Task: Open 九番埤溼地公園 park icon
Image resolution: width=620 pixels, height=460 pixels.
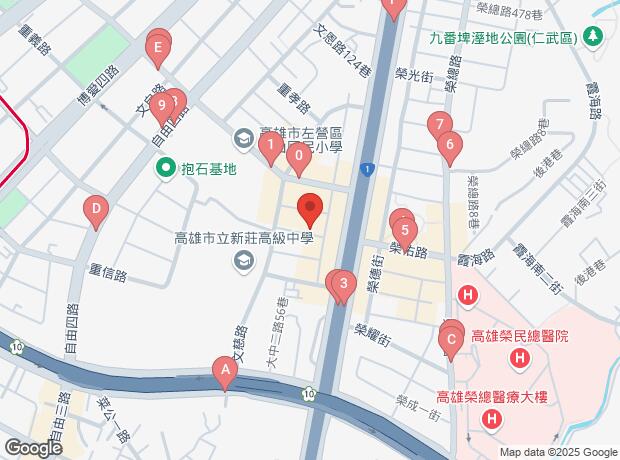Action: tap(594, 37)
